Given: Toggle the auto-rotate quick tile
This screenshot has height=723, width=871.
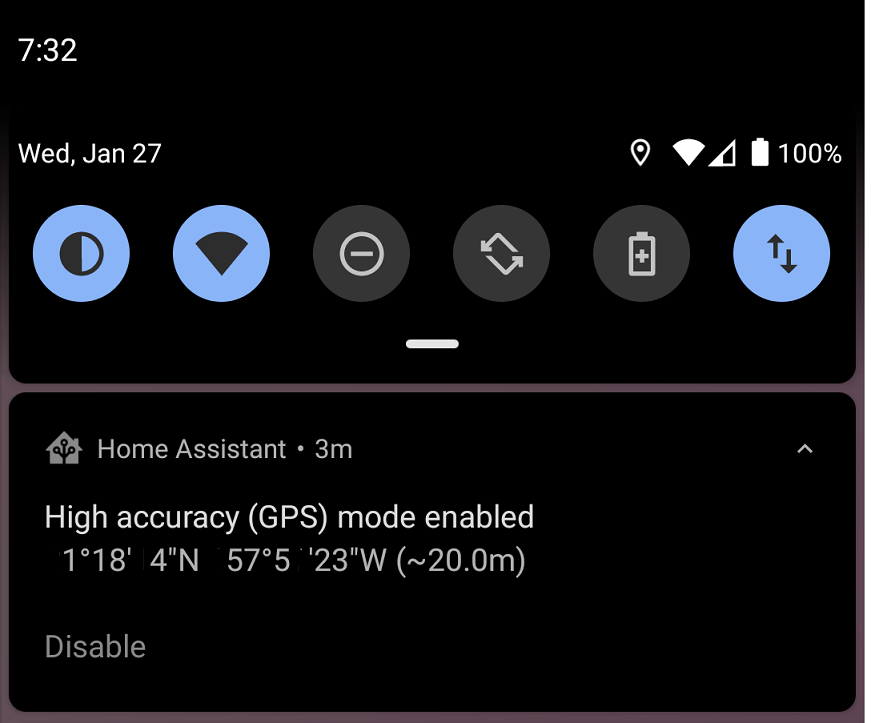Looking at the screenshot, I should tap(501, 254).
